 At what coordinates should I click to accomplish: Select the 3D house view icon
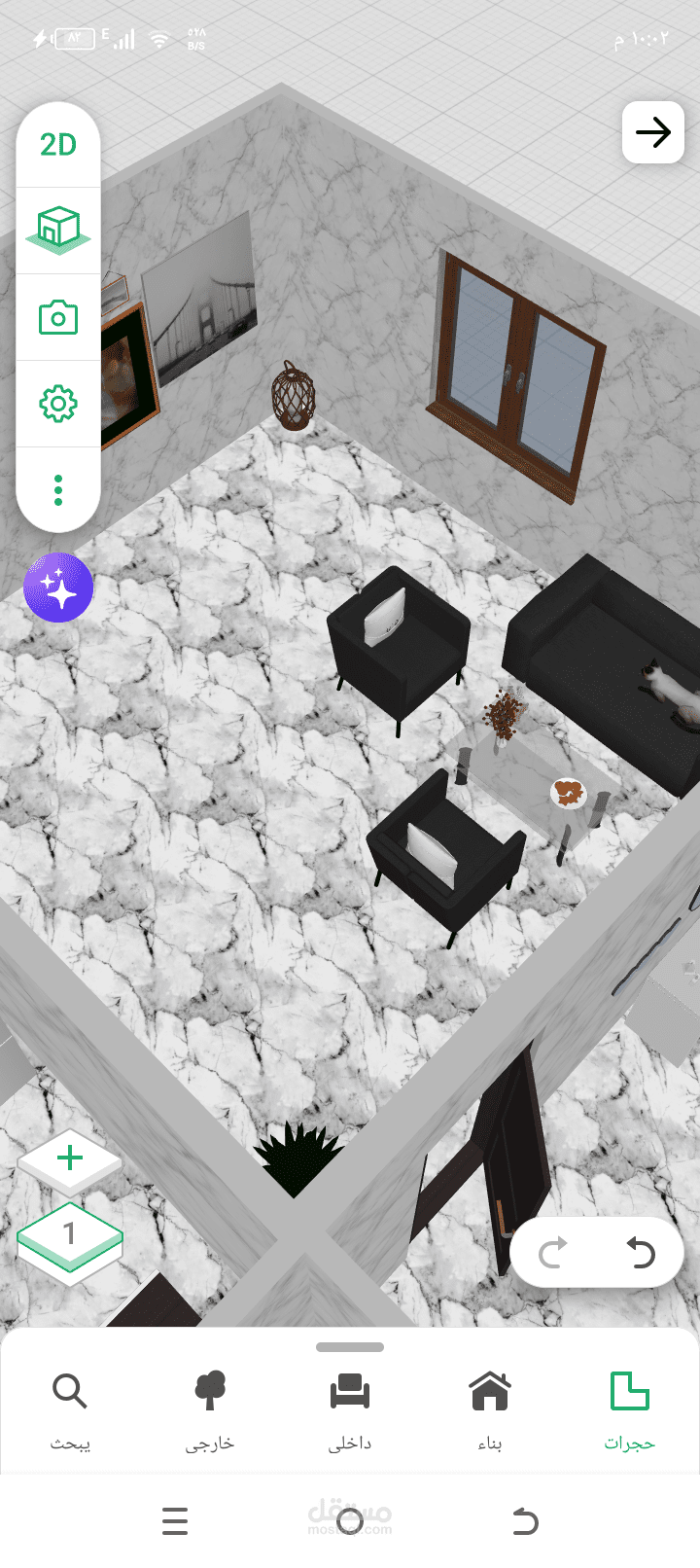[x=58, y=230]
